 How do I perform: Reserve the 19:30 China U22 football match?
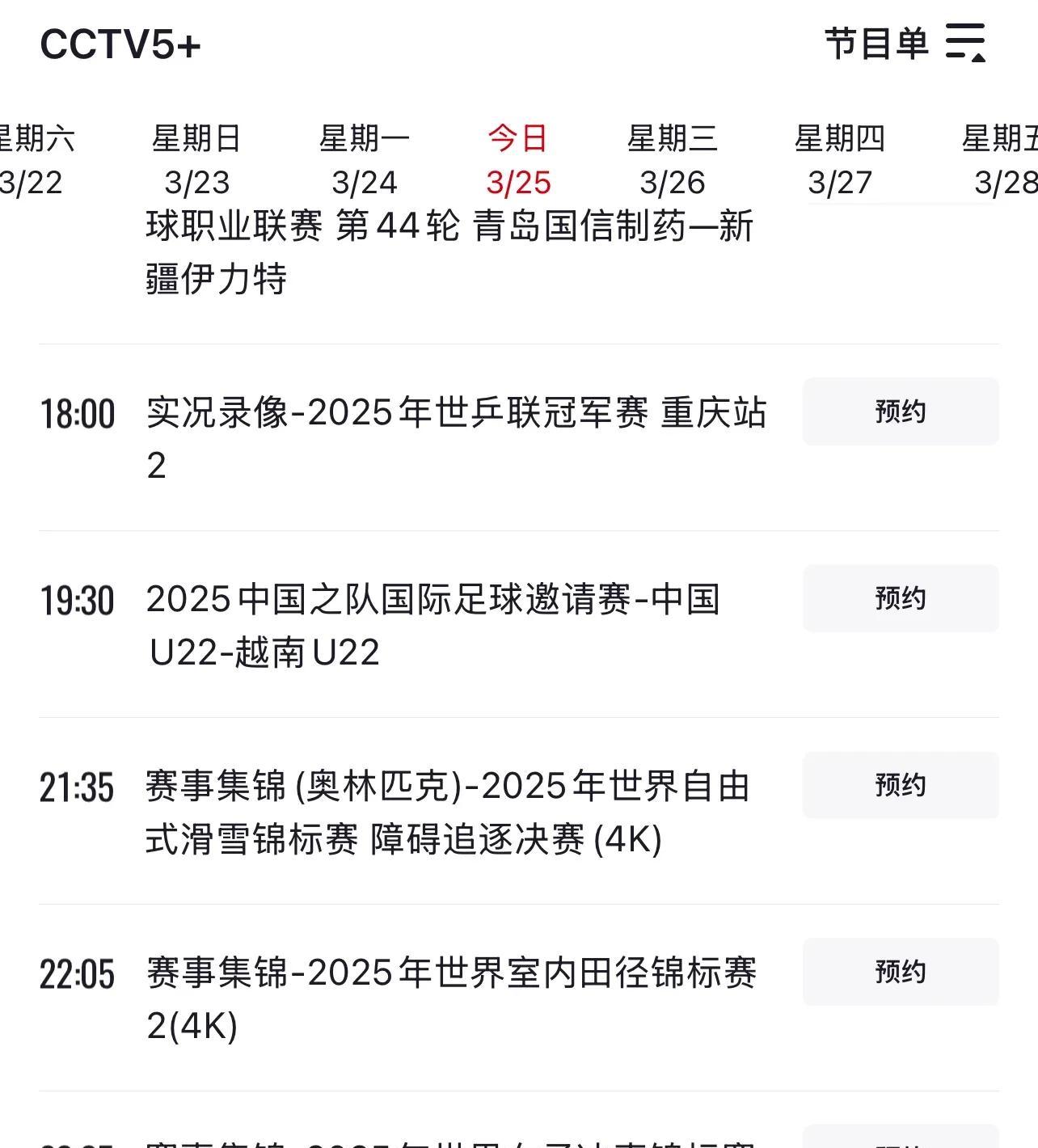pyautogui.click(x=899, y=598)
